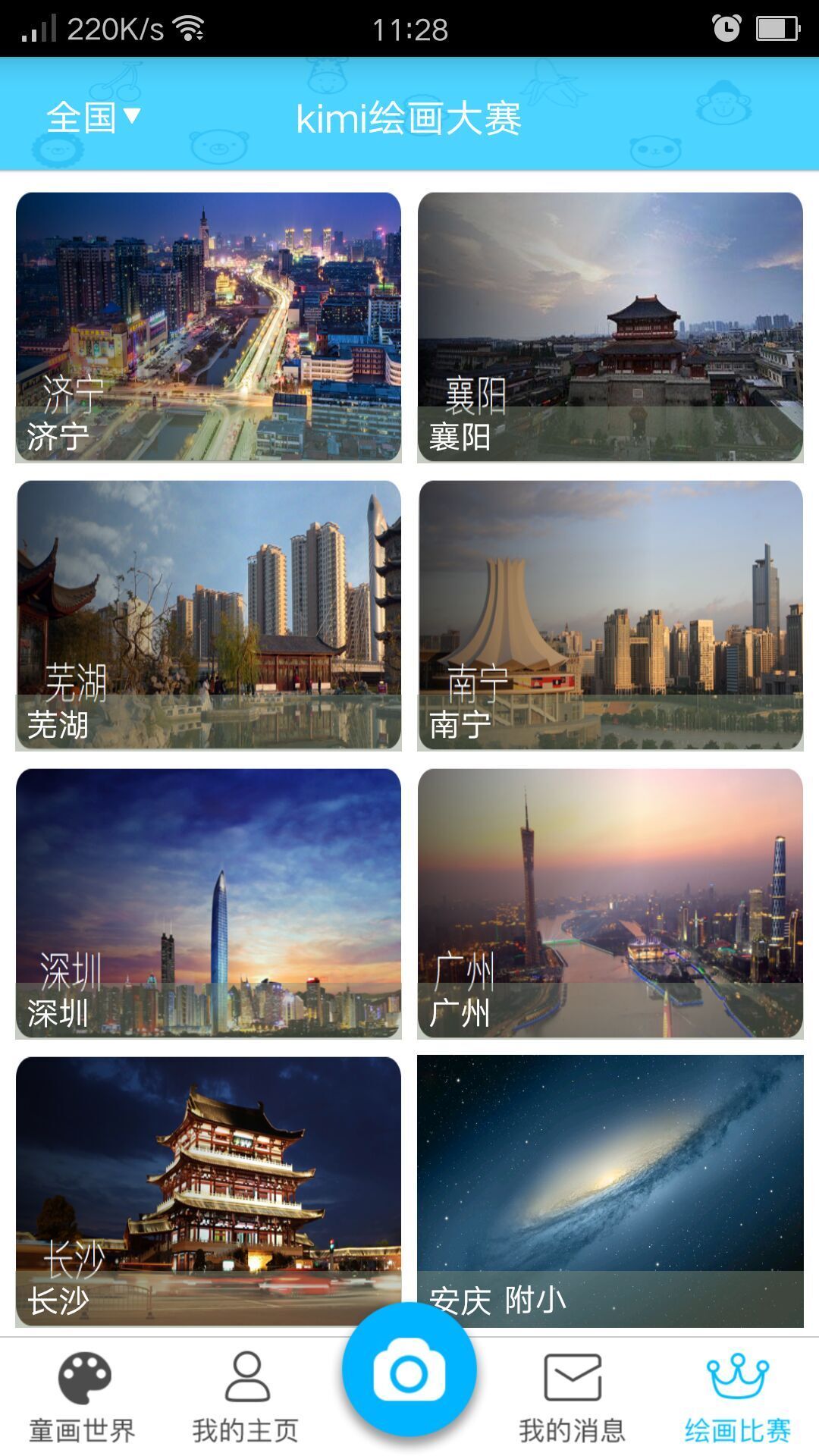Expand the 全国 region dropdown
Image resolution: width=819 pixels, height=1456 pixels.
(93, 118)
